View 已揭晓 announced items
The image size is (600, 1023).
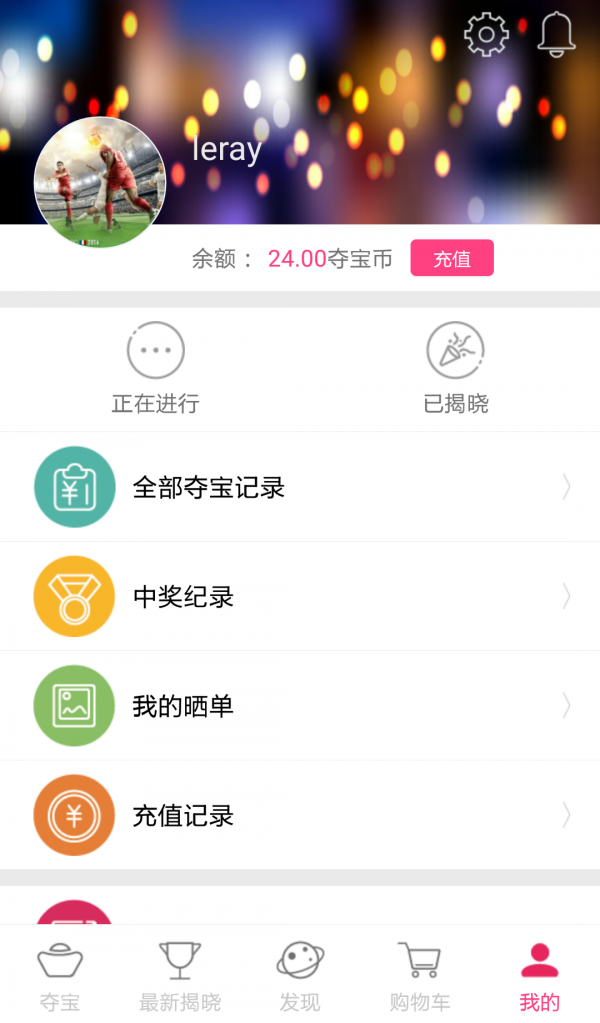pos(456,369)
